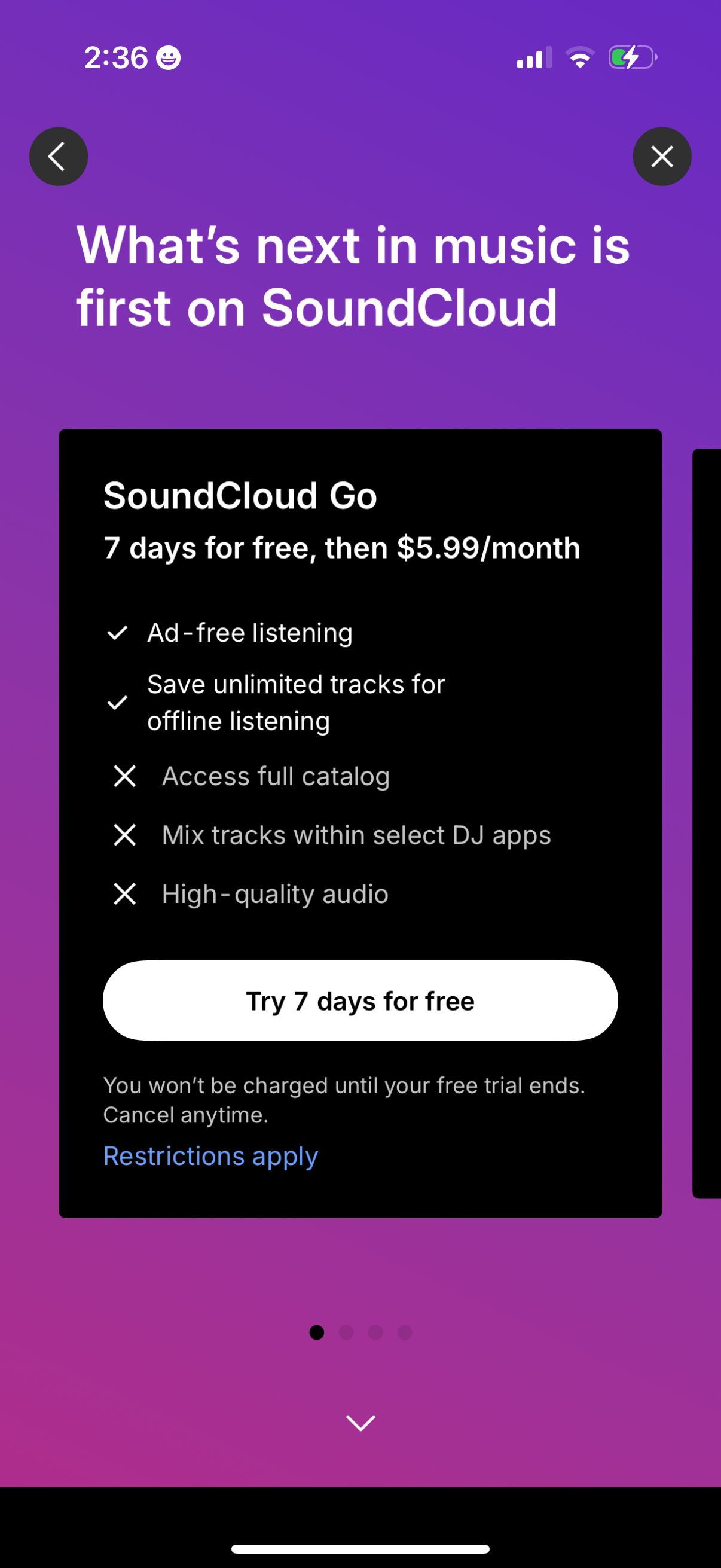721x1568 pixels.
Task: Dismiss the offer with the X icon
Action: coord(662,157)
